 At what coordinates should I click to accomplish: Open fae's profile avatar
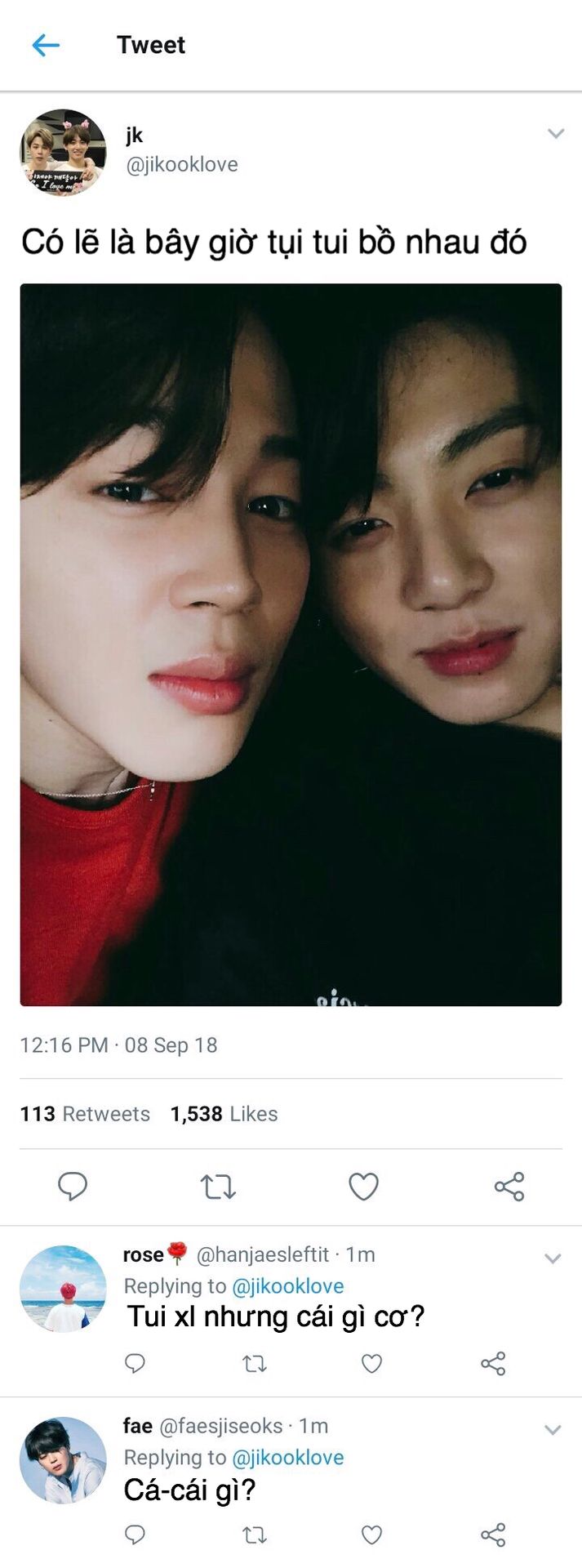click(x=63, y=1460)
